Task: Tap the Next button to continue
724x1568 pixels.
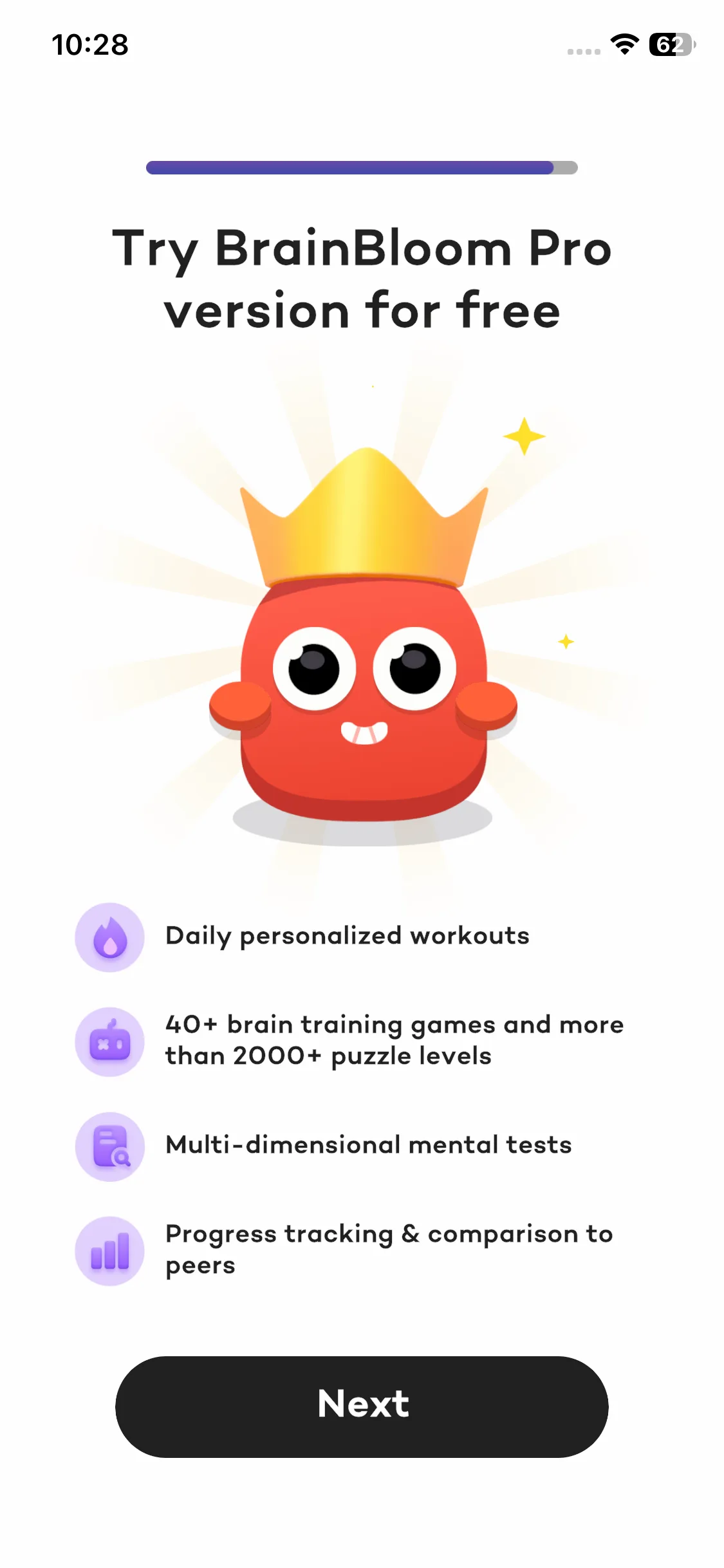Action: 362,1406
